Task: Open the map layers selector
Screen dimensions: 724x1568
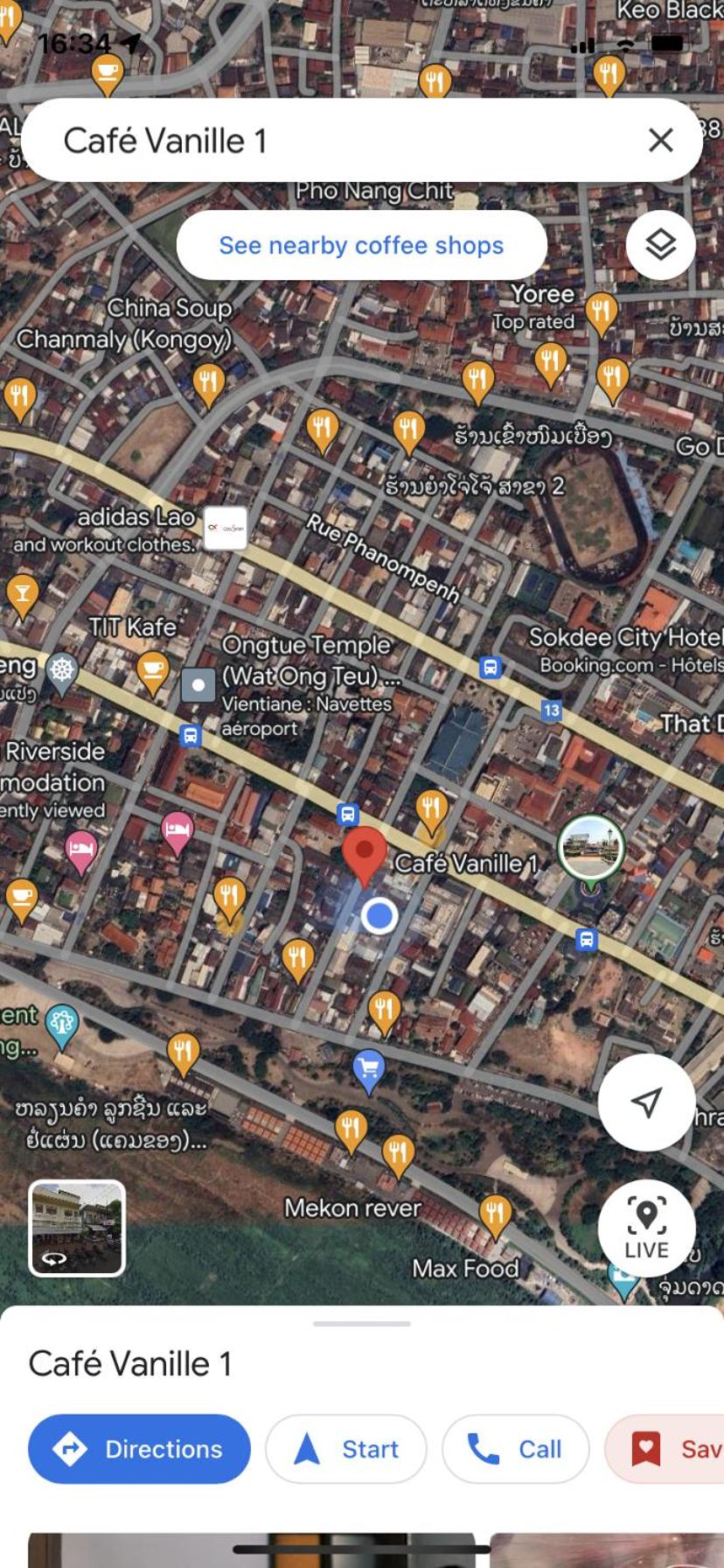Action: pos(660,245)
